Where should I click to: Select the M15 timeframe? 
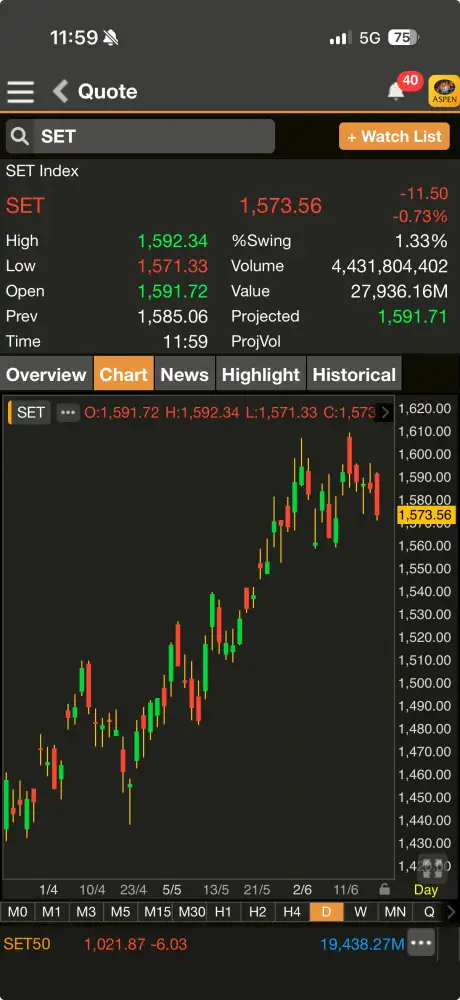pos(157,912)
